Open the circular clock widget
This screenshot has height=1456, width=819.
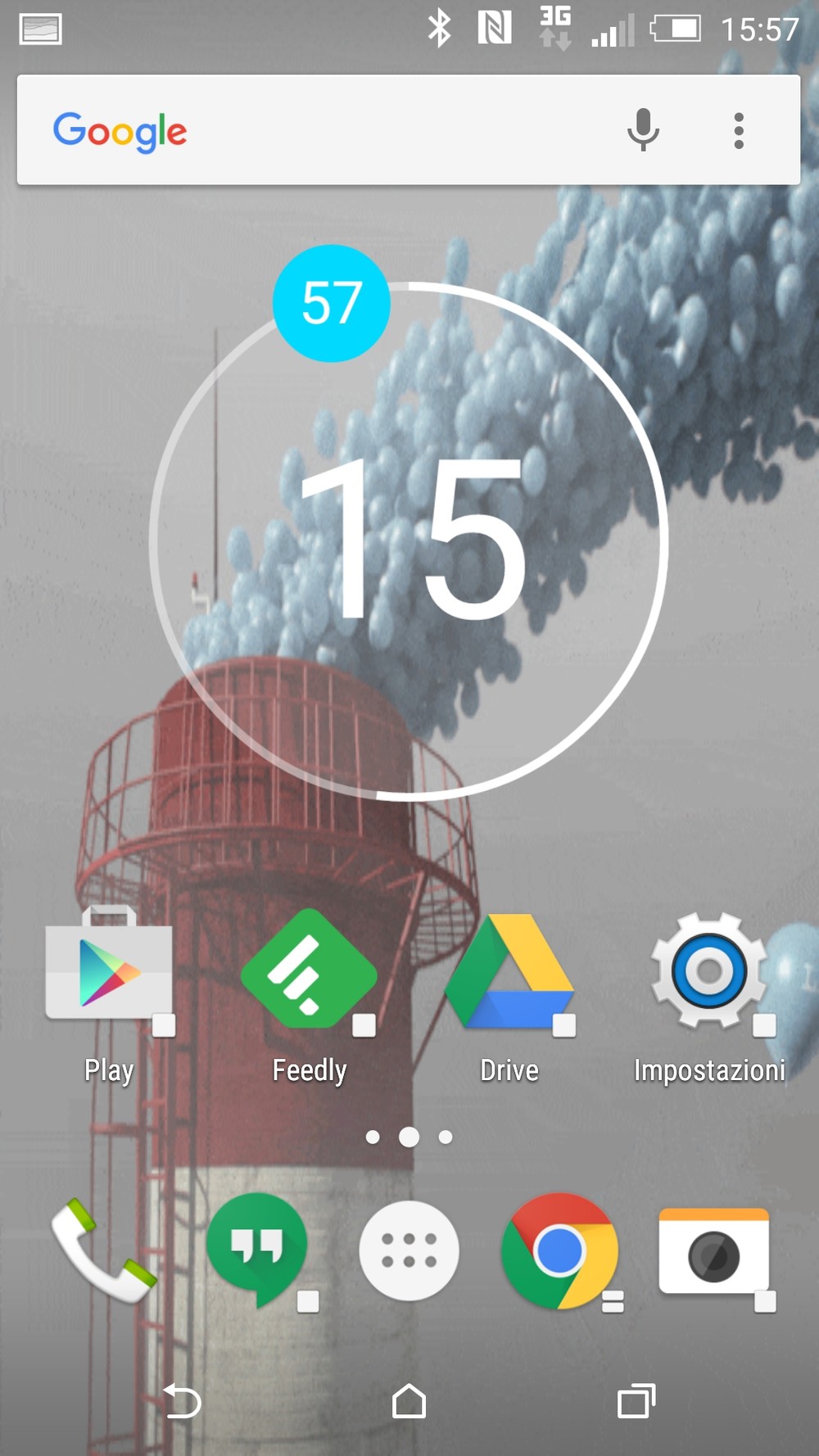click(x=408, y=540)
